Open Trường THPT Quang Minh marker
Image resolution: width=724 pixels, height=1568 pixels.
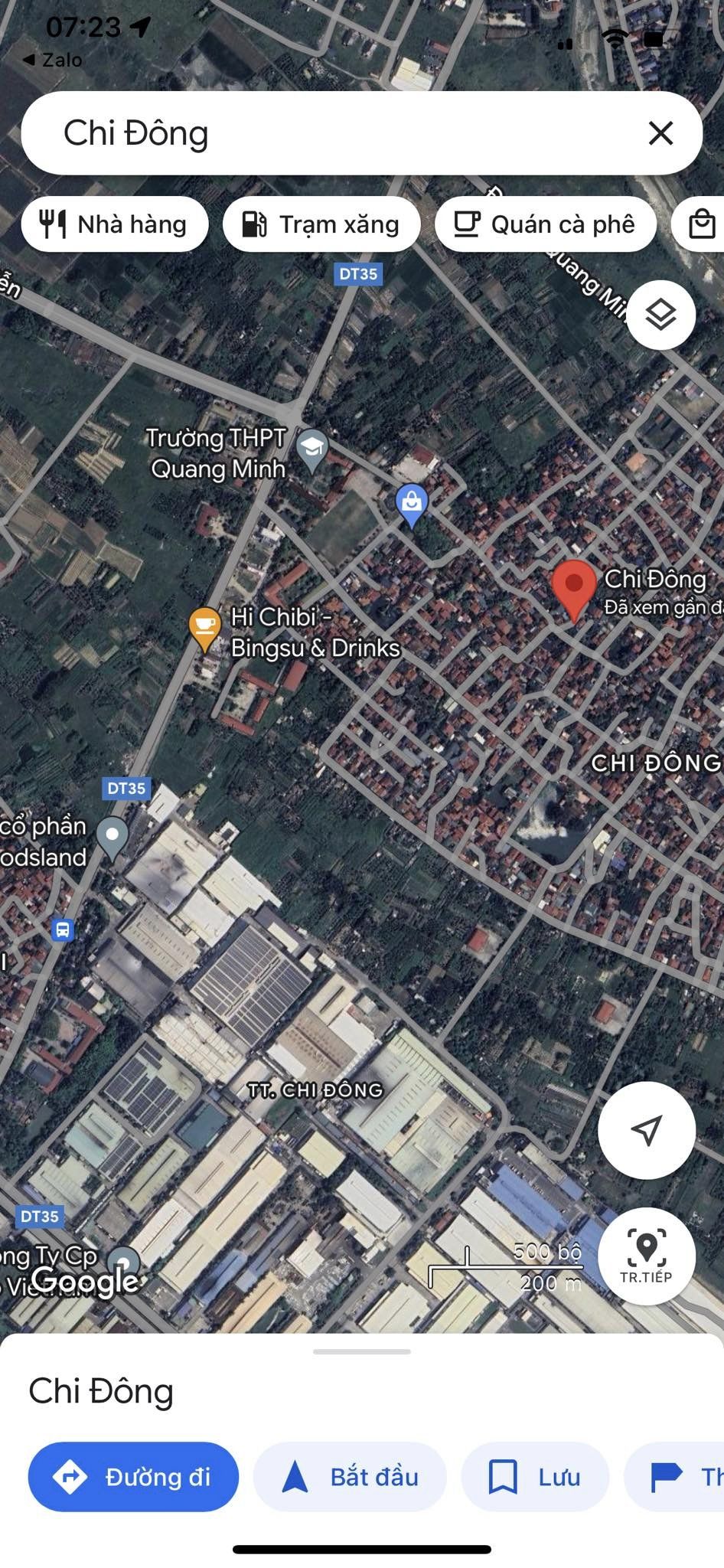click(312, 448)
